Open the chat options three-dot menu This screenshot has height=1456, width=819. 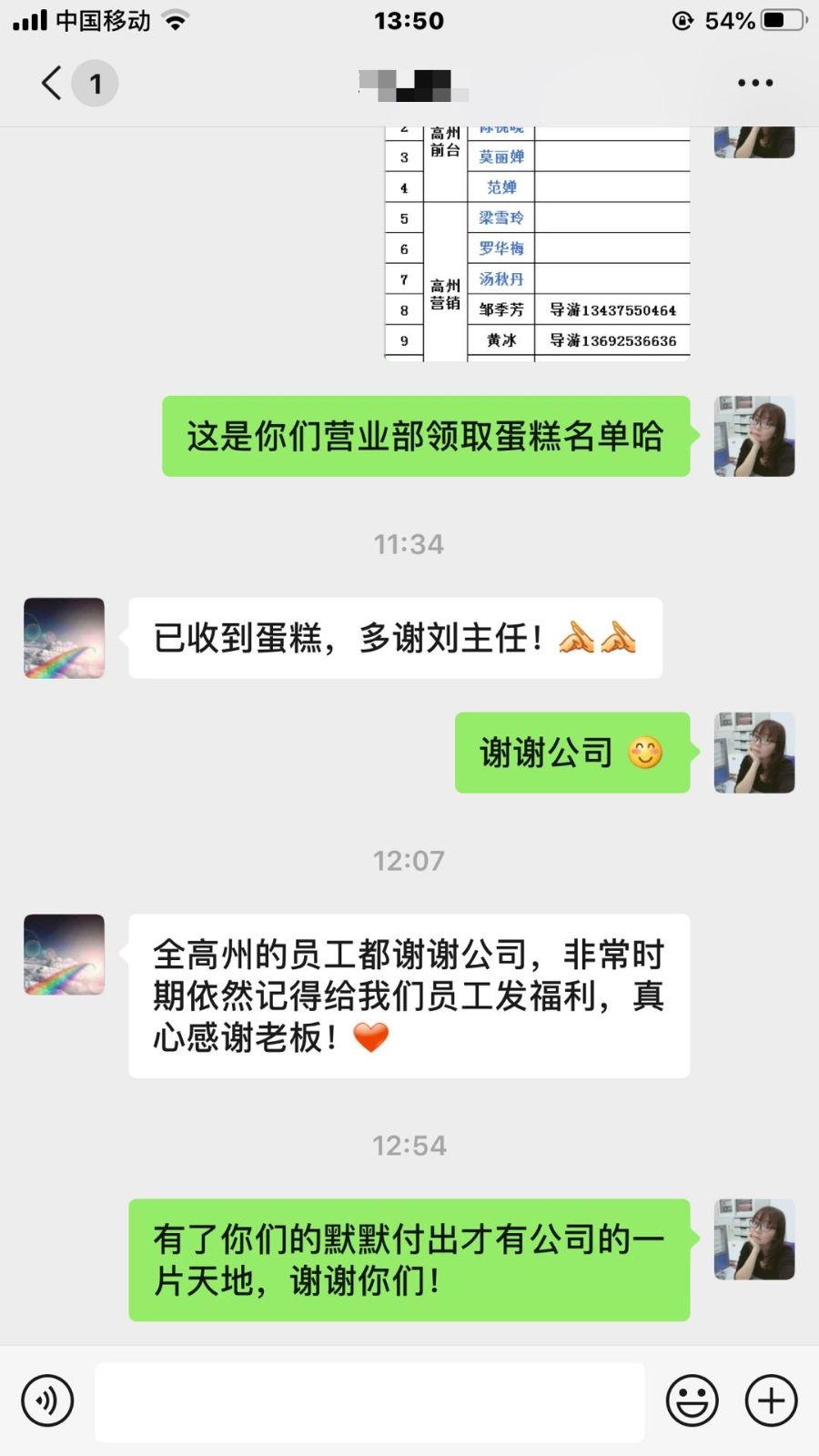[755, 83]
